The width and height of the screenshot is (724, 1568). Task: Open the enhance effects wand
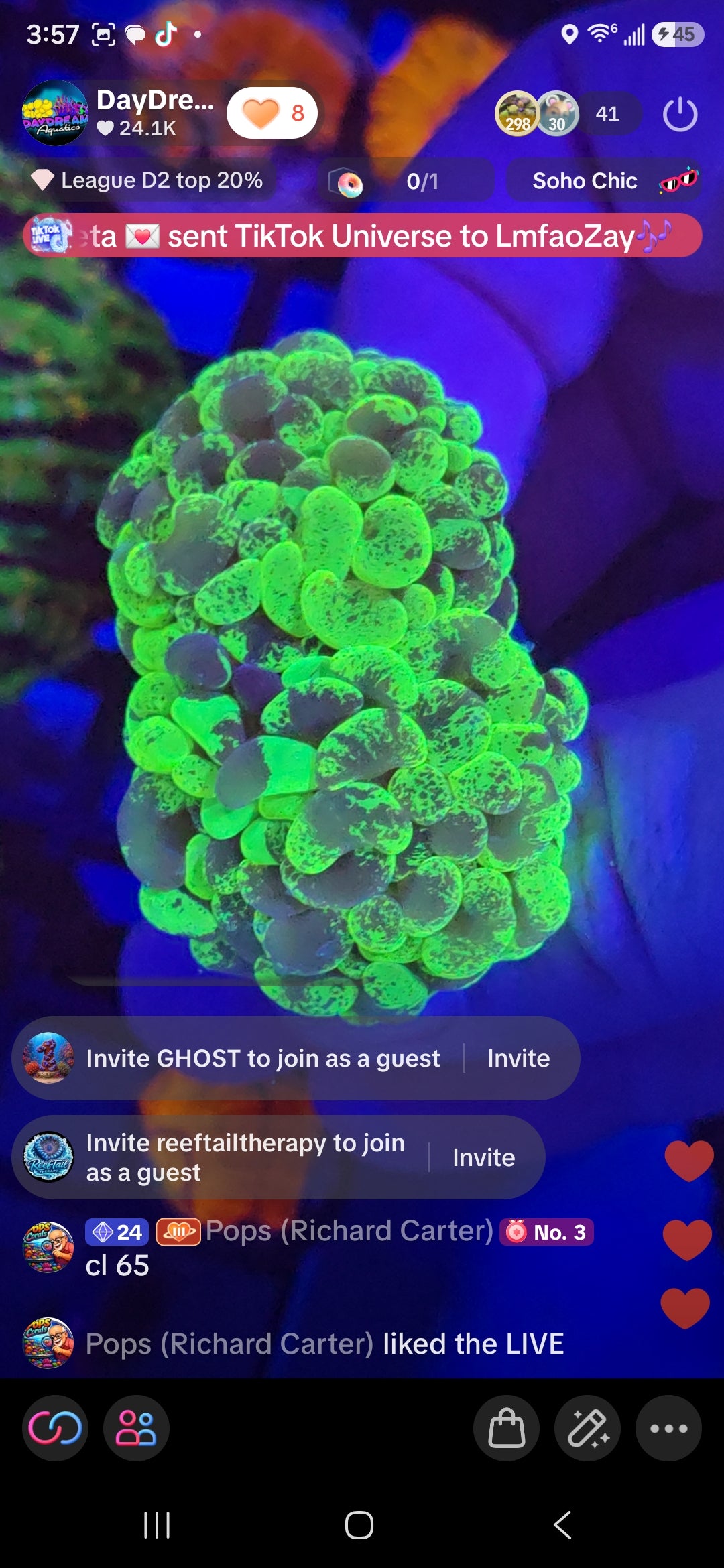click(x=587, y=1428)
